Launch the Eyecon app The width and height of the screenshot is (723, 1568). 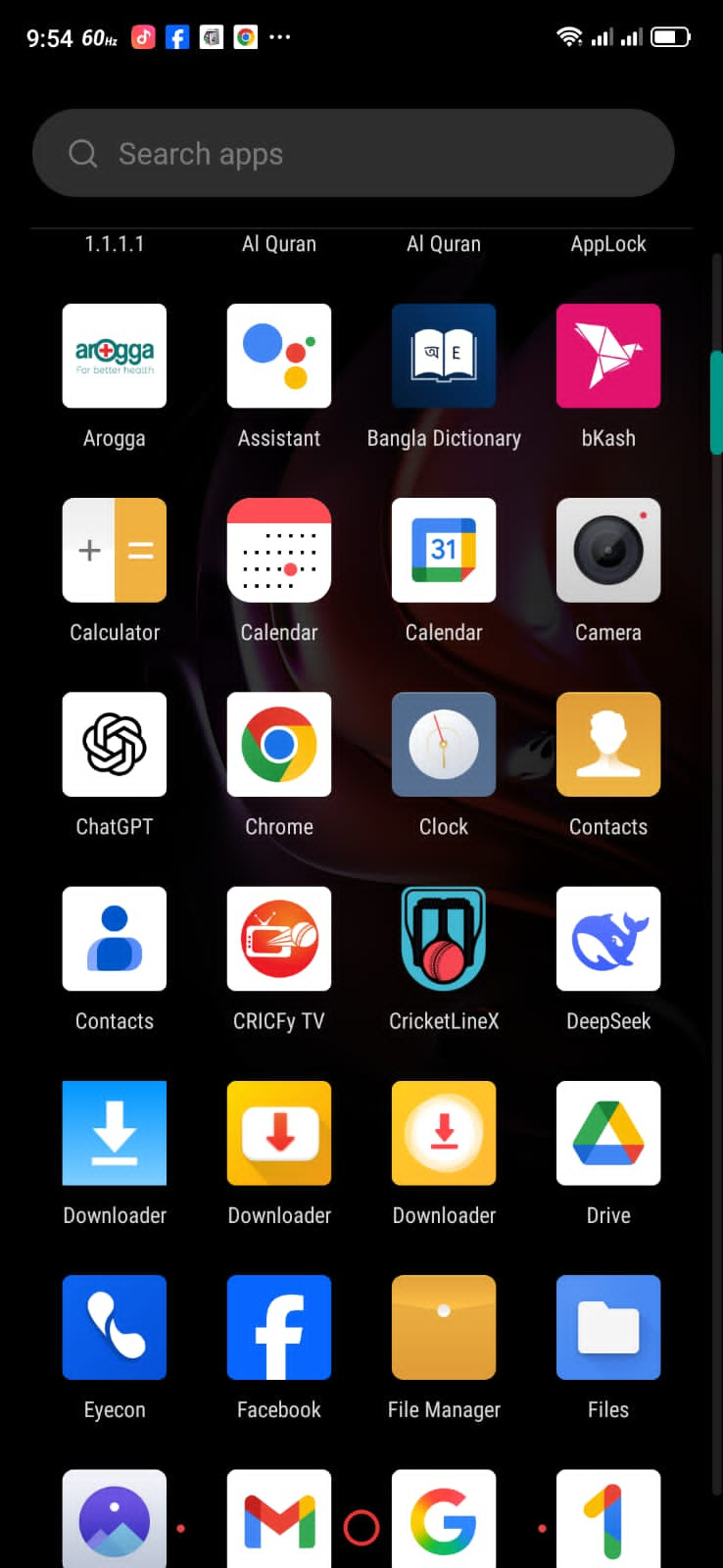click(x=115, y=1326)
